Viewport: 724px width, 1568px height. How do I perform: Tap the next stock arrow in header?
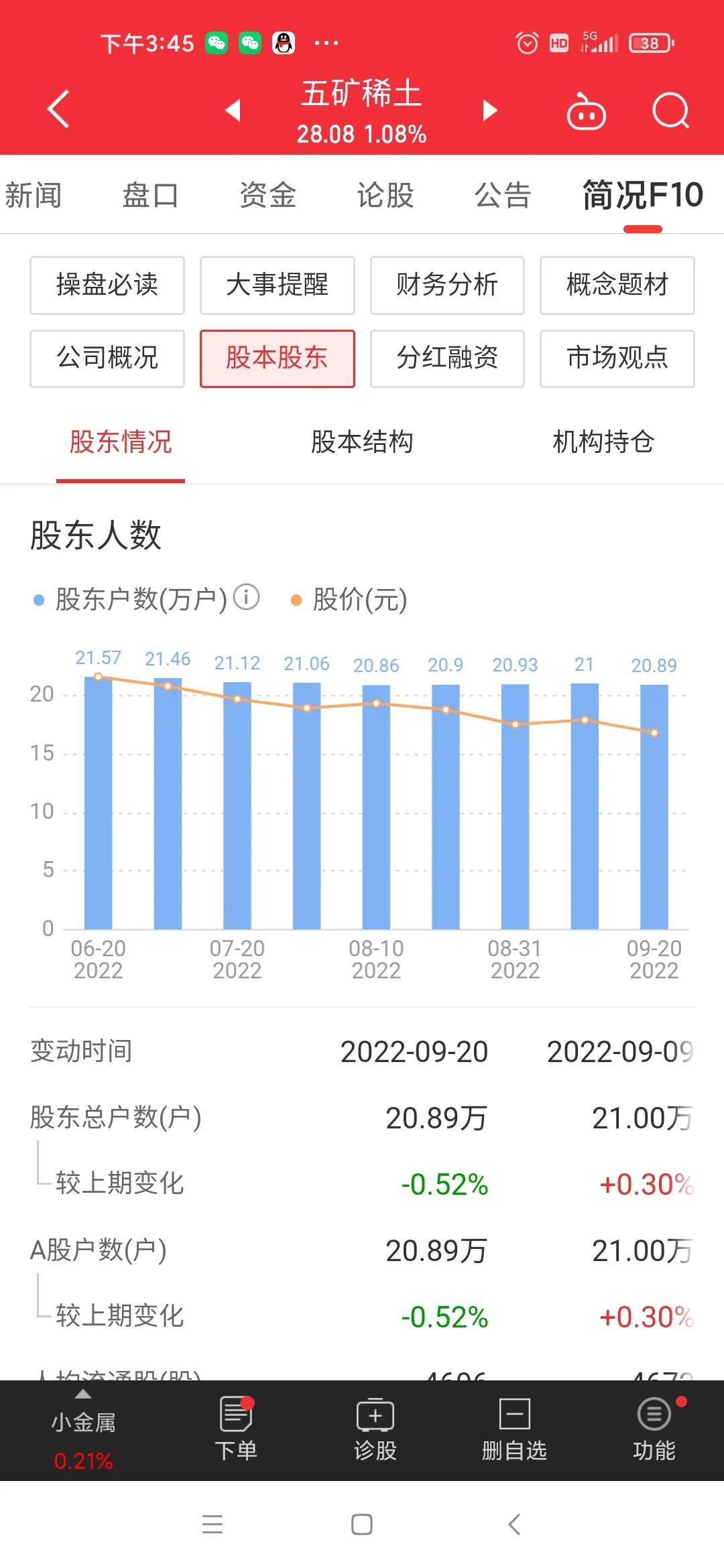coord(491,111)
